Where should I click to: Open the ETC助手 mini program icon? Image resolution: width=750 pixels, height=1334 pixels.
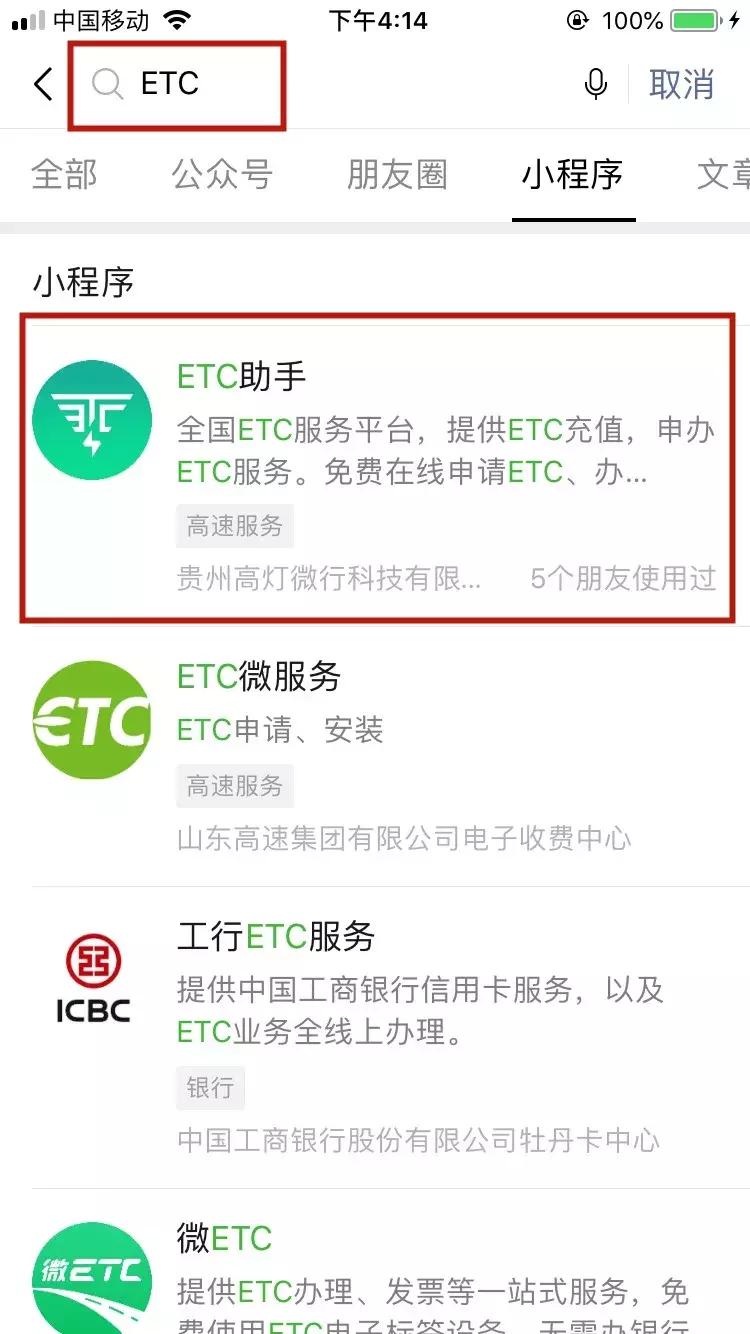[92, 420]
